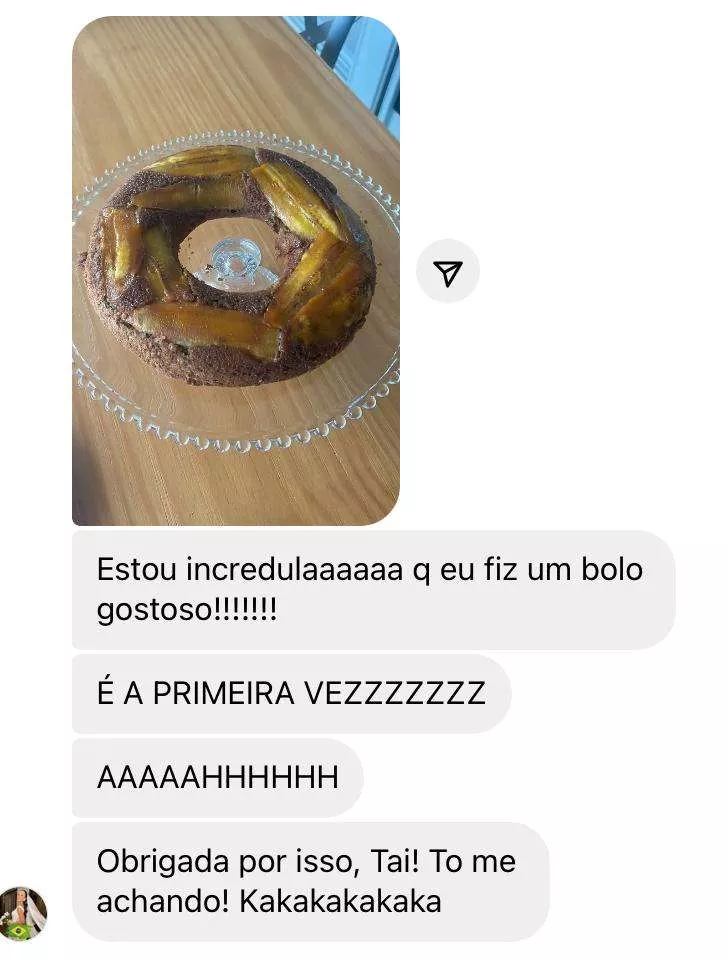Screen dimensions: 728x962
Task: Open the sender's profile picture
Action: coord(22,912)
